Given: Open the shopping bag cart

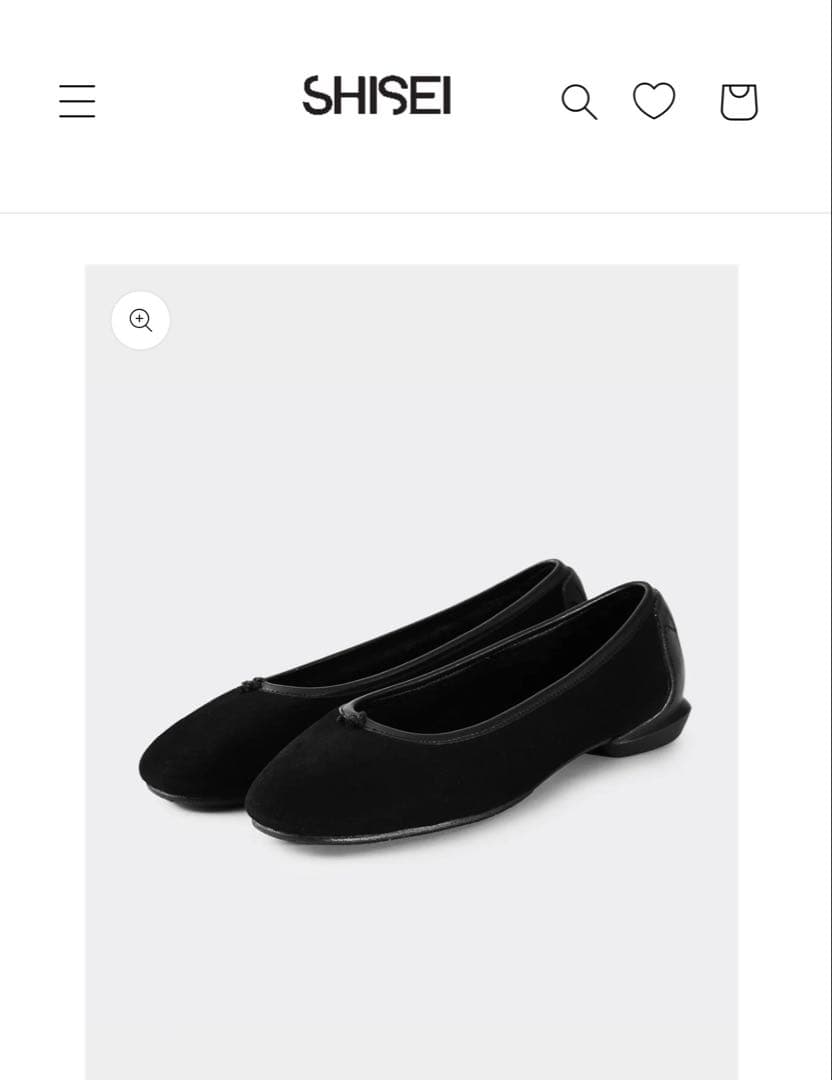Looking at the screenshot, I should (739, 102).
